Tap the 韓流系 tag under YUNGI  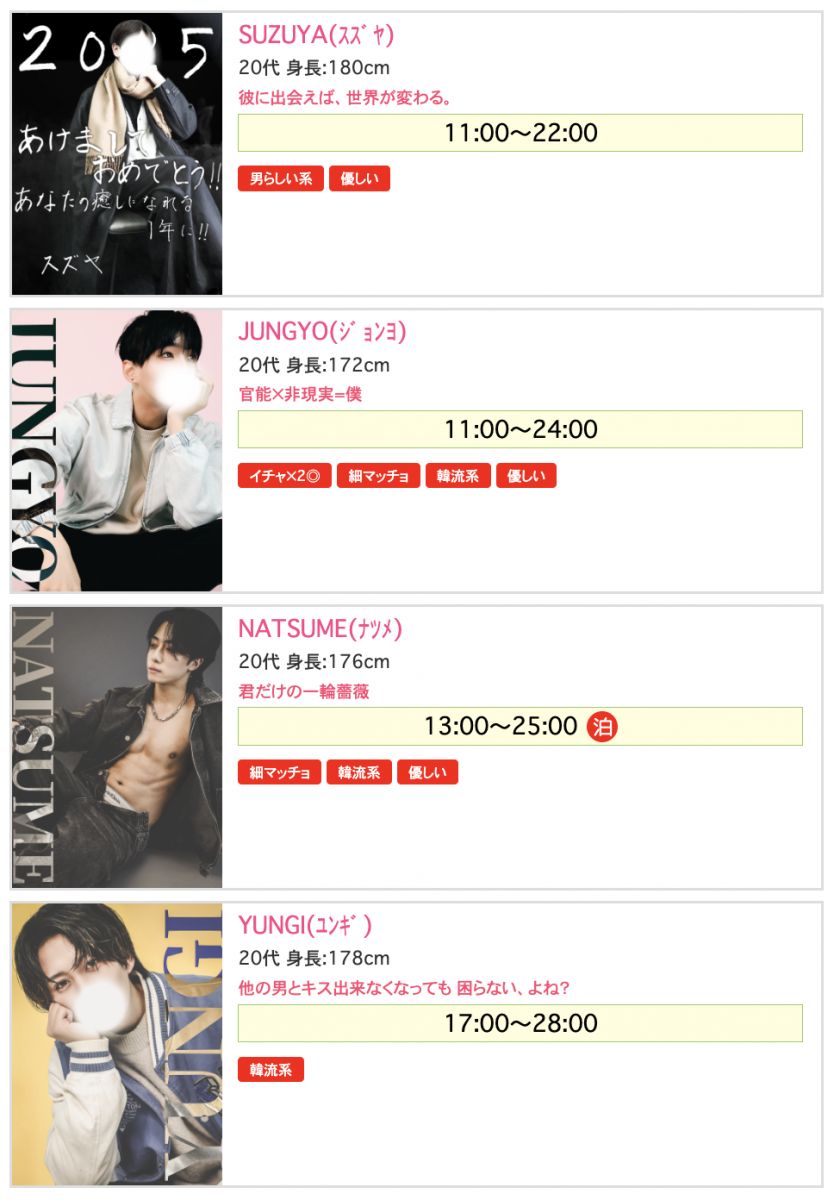(x=270, y=1070)
